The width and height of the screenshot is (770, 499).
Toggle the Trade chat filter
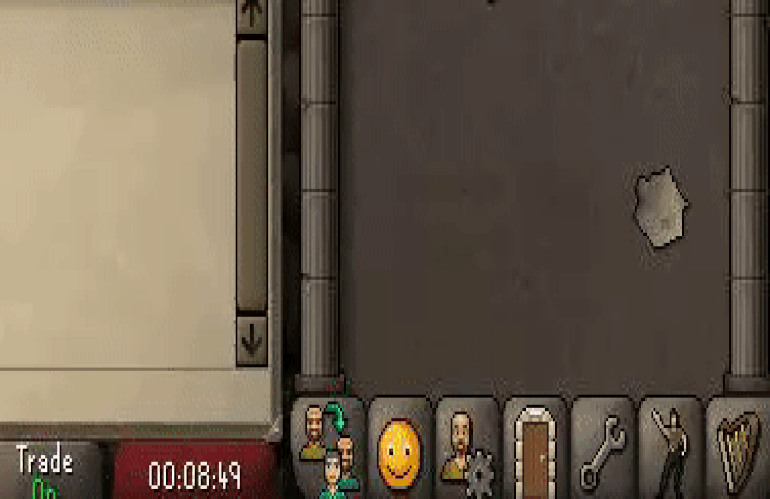(46, 471)
